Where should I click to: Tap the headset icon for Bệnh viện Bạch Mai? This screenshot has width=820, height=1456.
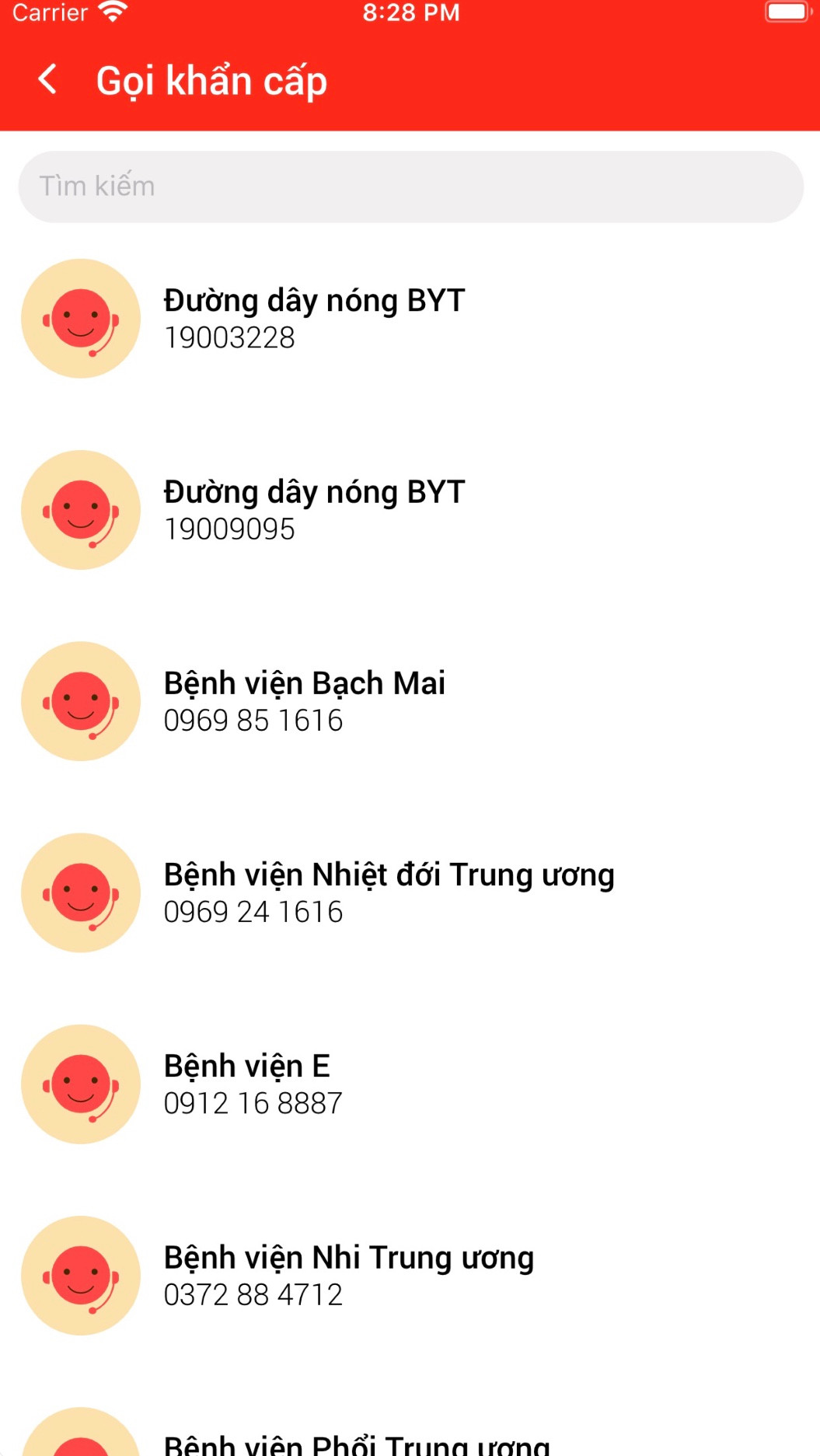(x=80, y=701)
